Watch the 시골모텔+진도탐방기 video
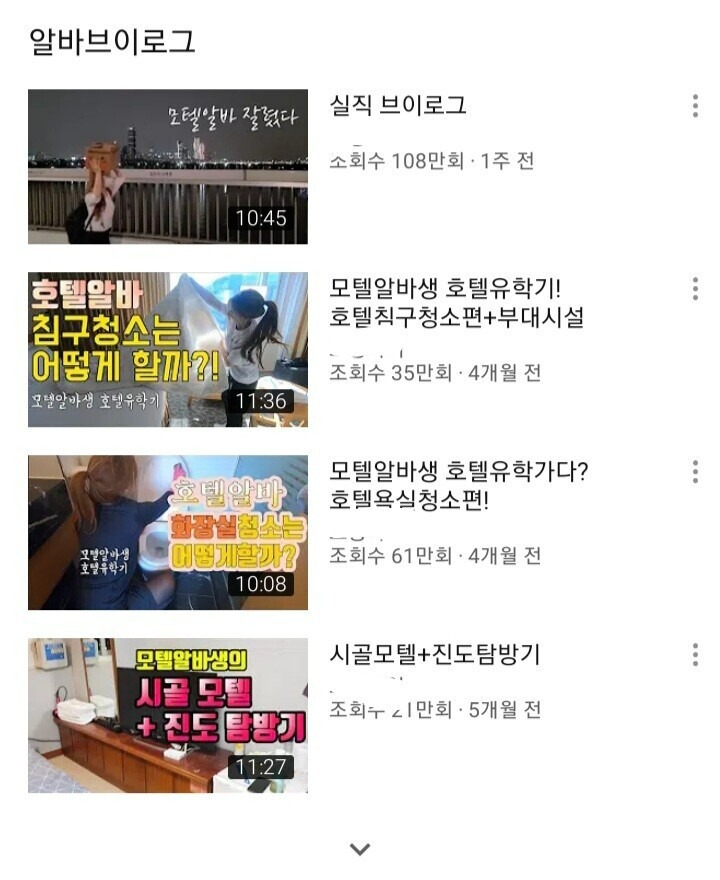 168,716
